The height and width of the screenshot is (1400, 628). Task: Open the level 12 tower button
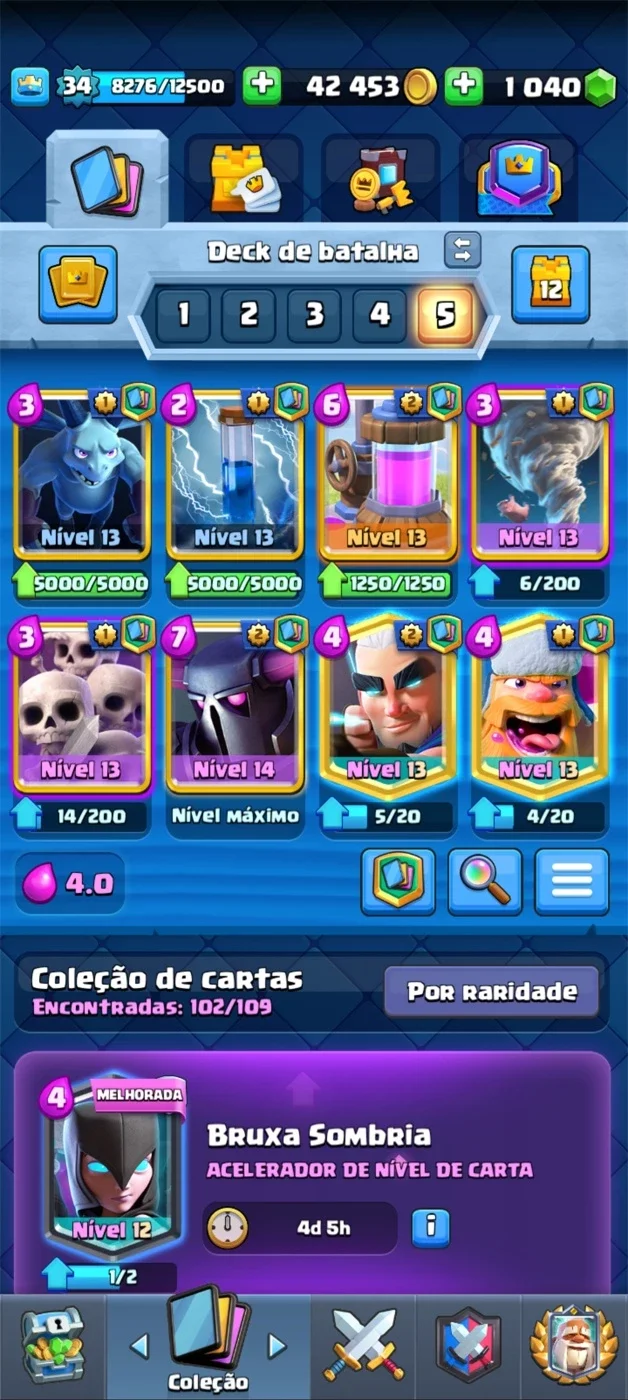(x=551, y=285)
